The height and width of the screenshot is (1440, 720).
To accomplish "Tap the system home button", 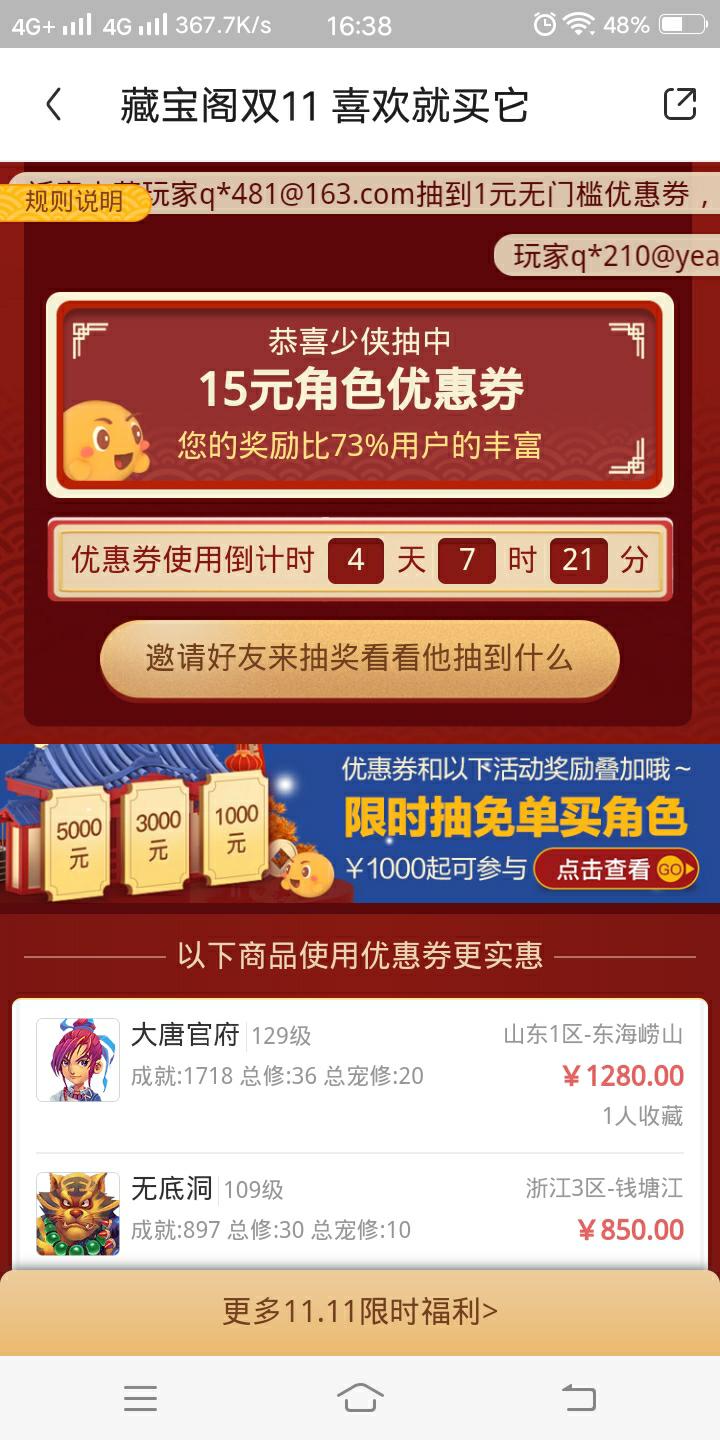I will point(359,1398).
